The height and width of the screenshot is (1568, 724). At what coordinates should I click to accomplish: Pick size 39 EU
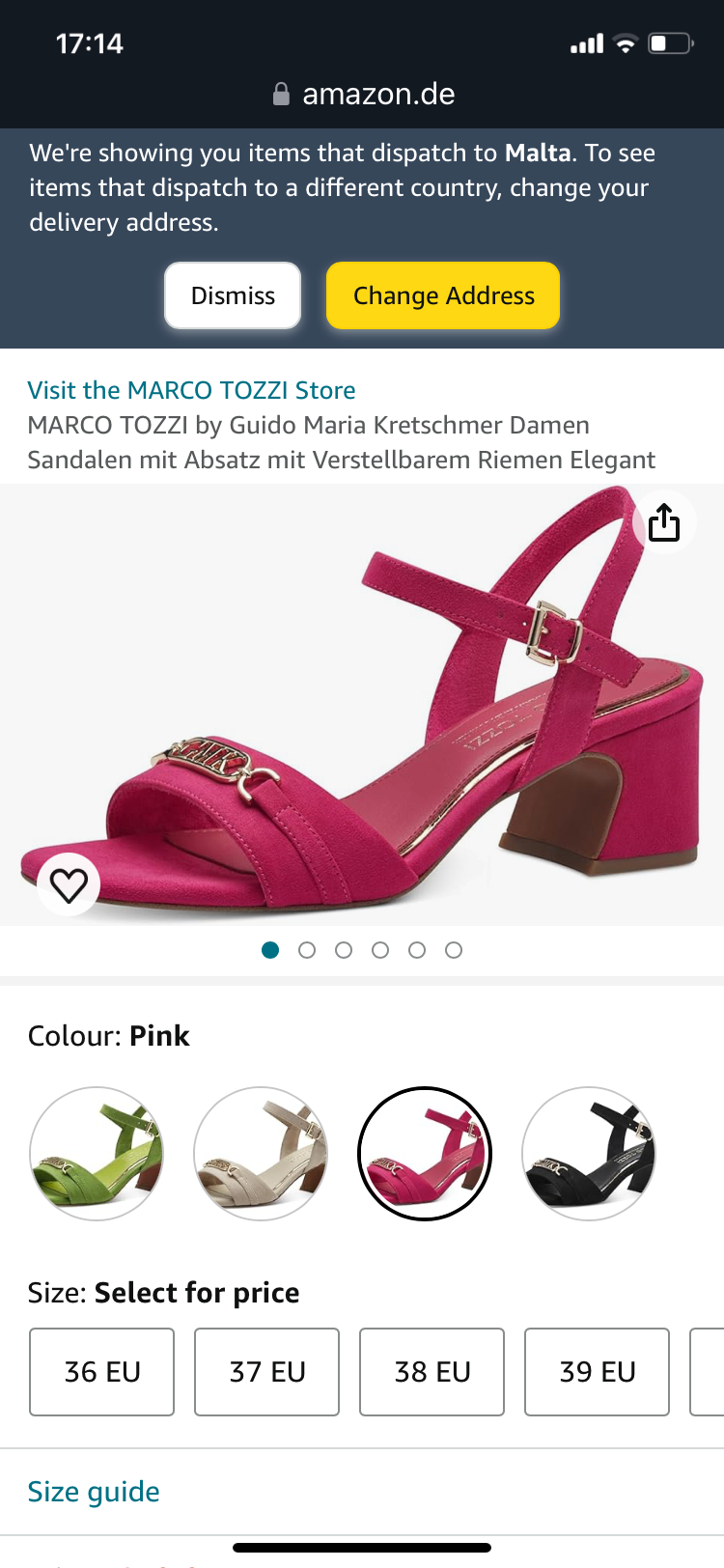(x=598, y=1372)
